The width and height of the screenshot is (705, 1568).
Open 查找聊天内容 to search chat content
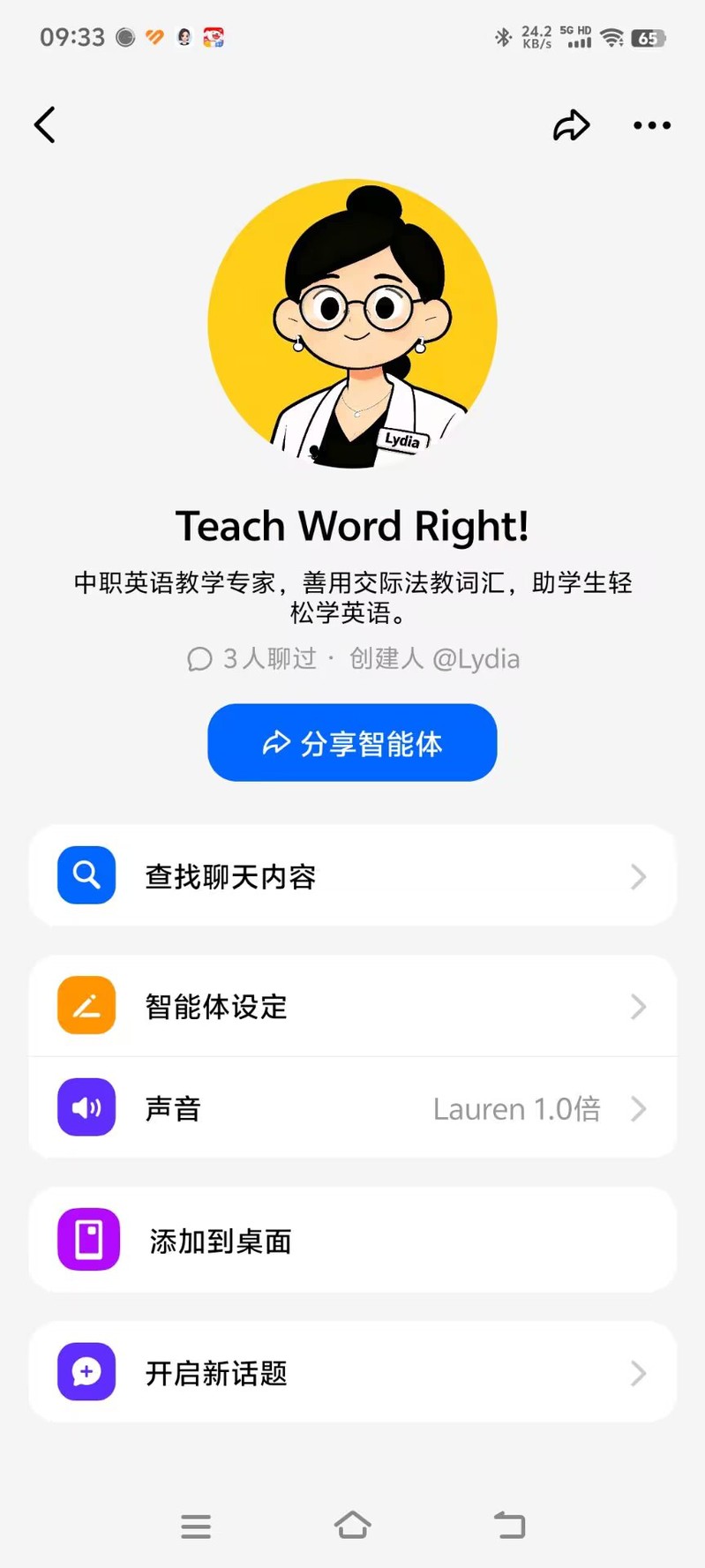tap(352, 875)
